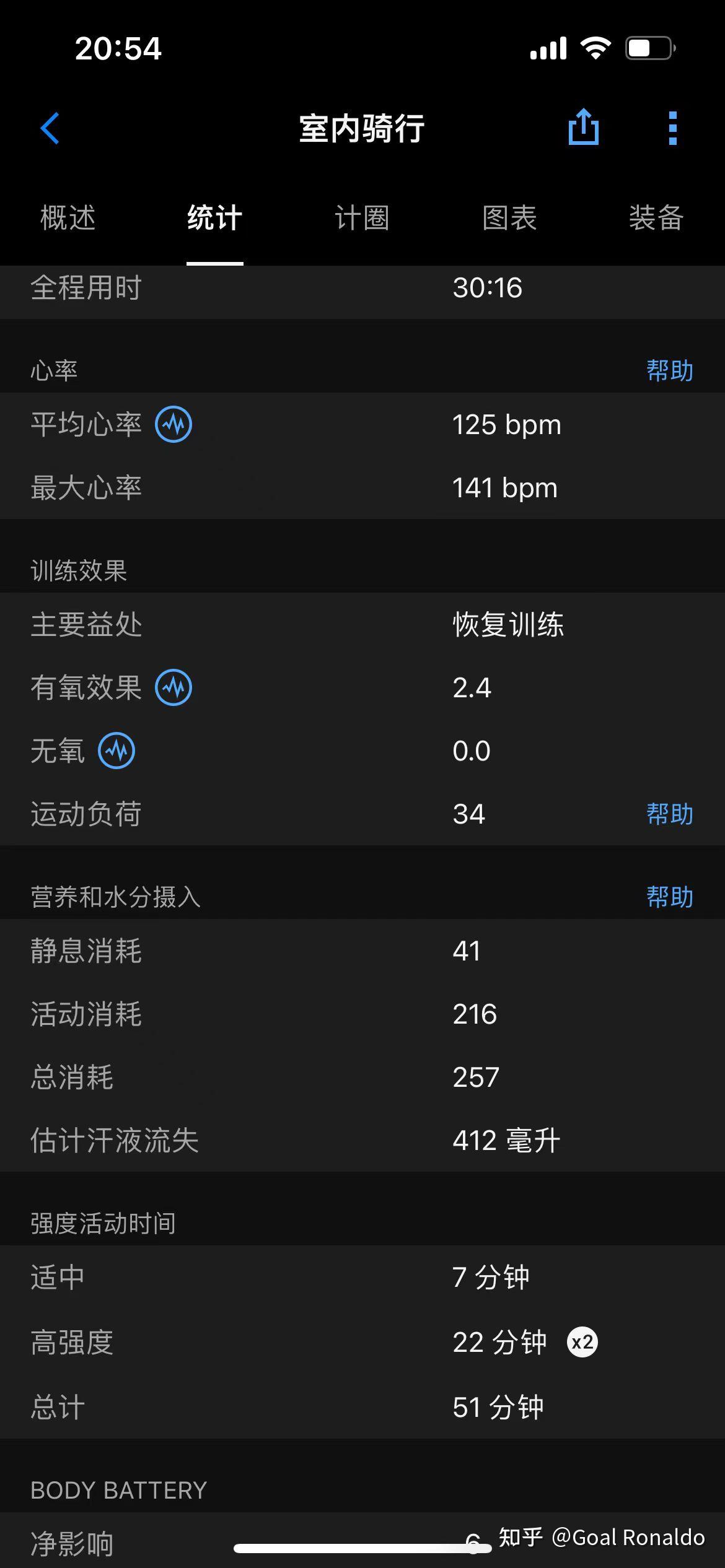
Task: Expand the BODY BATTERY section
Action: [x=118, y=1489]
